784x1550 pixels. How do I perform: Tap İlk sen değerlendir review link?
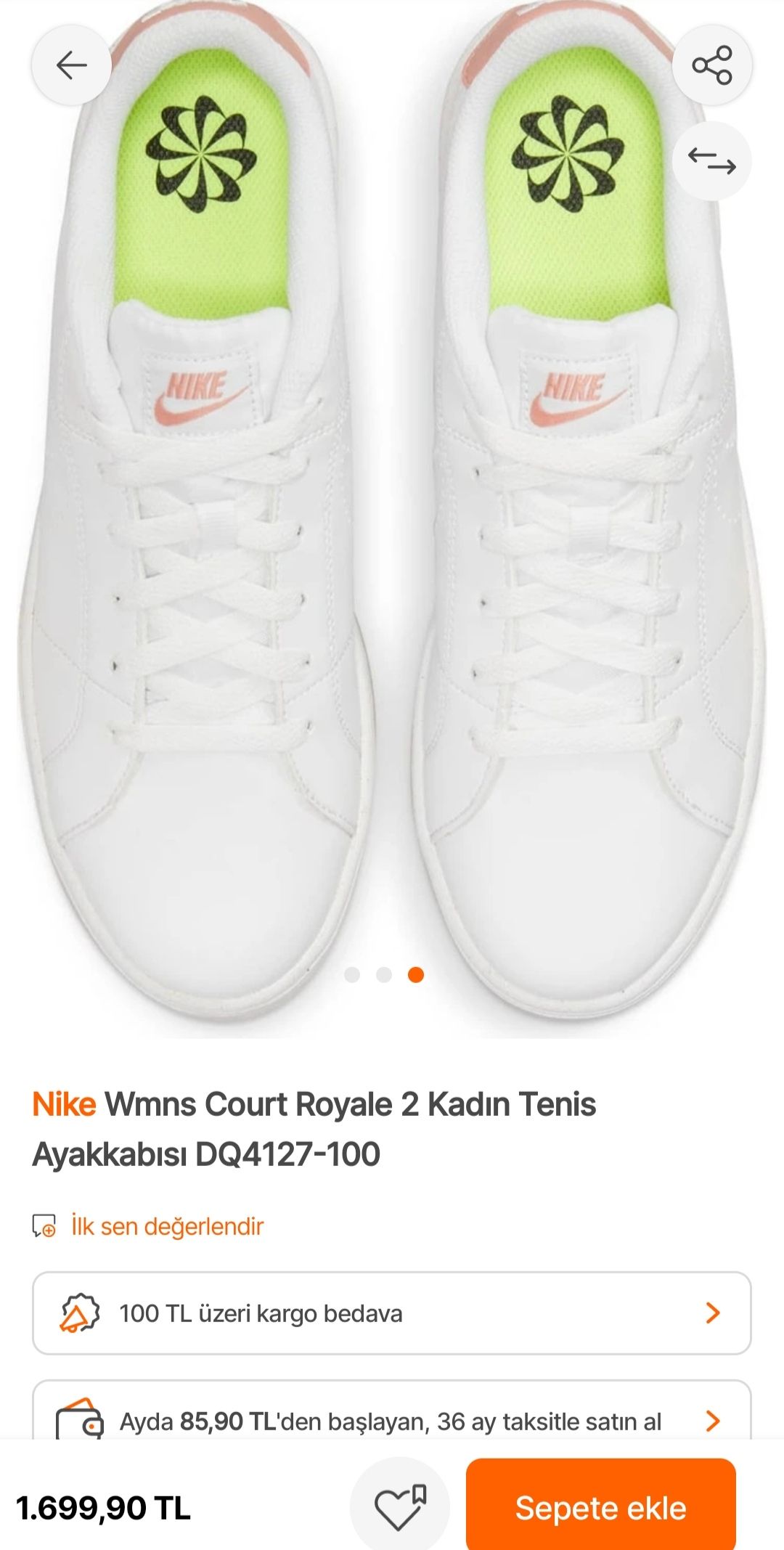(x=167, y=1226)
